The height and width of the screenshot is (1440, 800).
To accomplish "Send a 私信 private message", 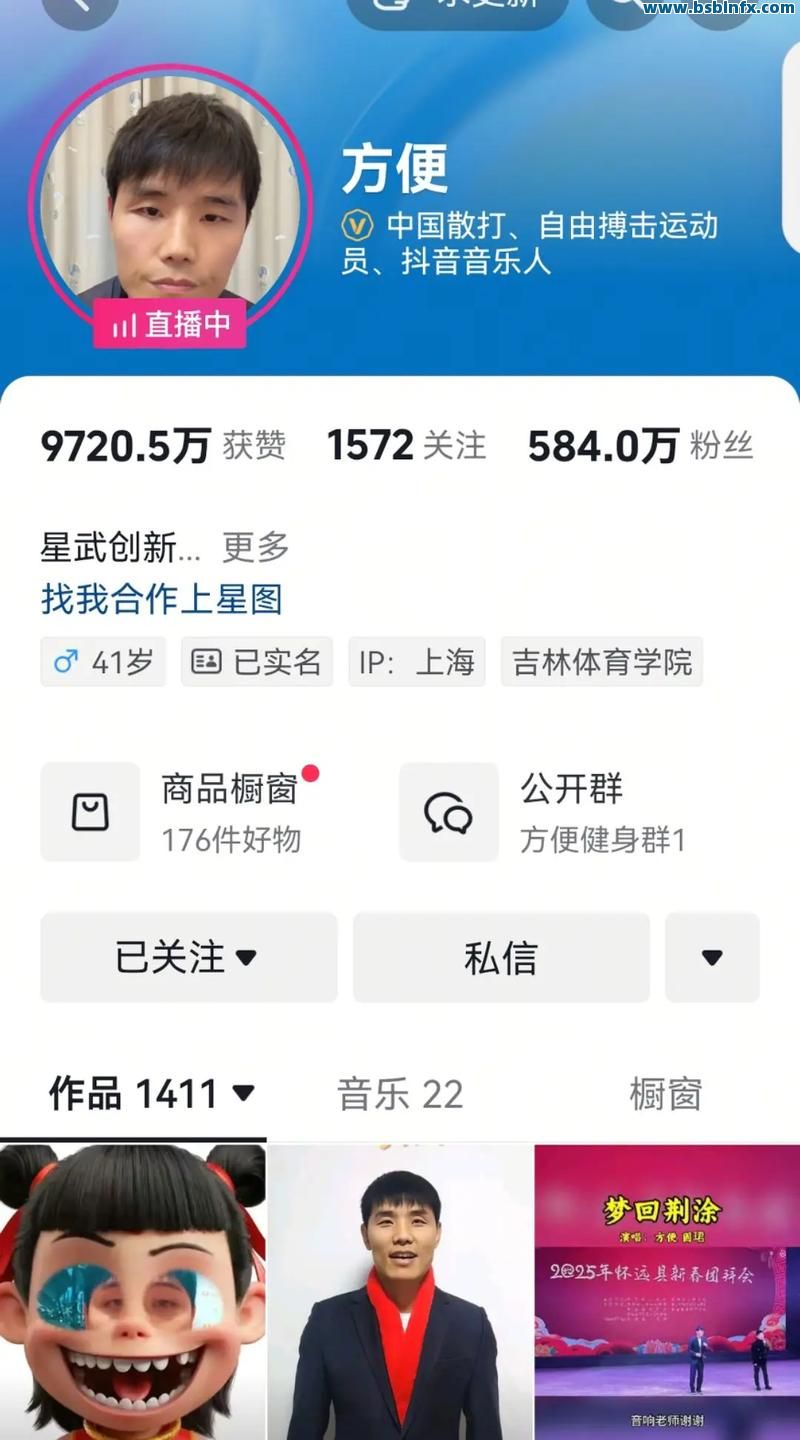I will (501, 957).
